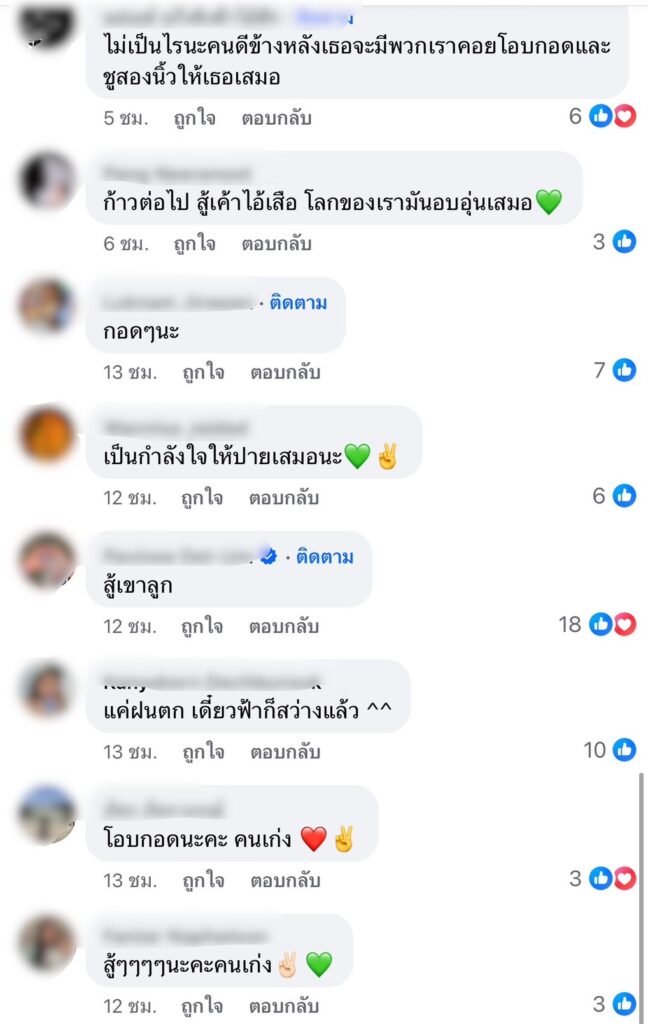Viewport: 648px width, 1024px height.
Task: Follow the author of "สู้เขาลูก"
Action: [325, 557]
